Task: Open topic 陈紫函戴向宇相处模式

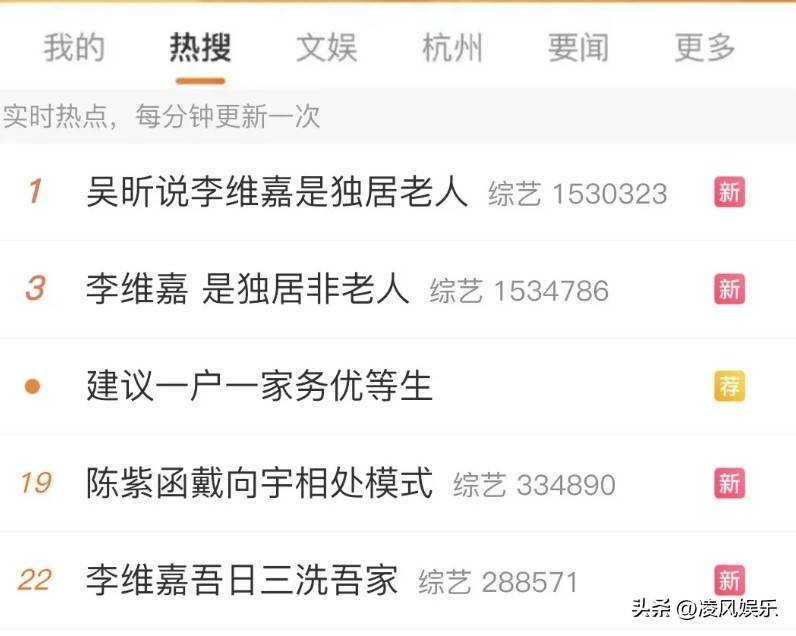Action: point(259,483)
